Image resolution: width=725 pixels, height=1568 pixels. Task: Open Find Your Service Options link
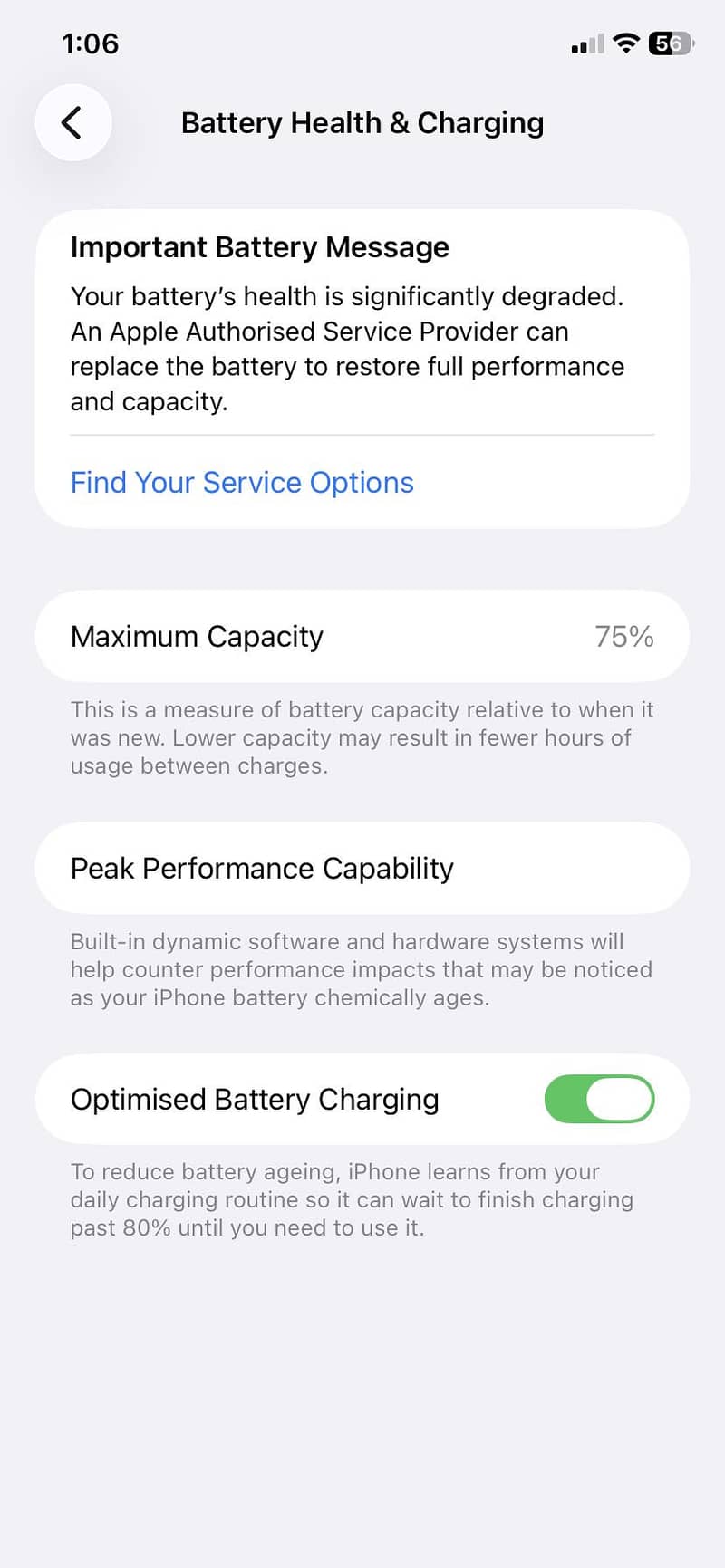242,483
